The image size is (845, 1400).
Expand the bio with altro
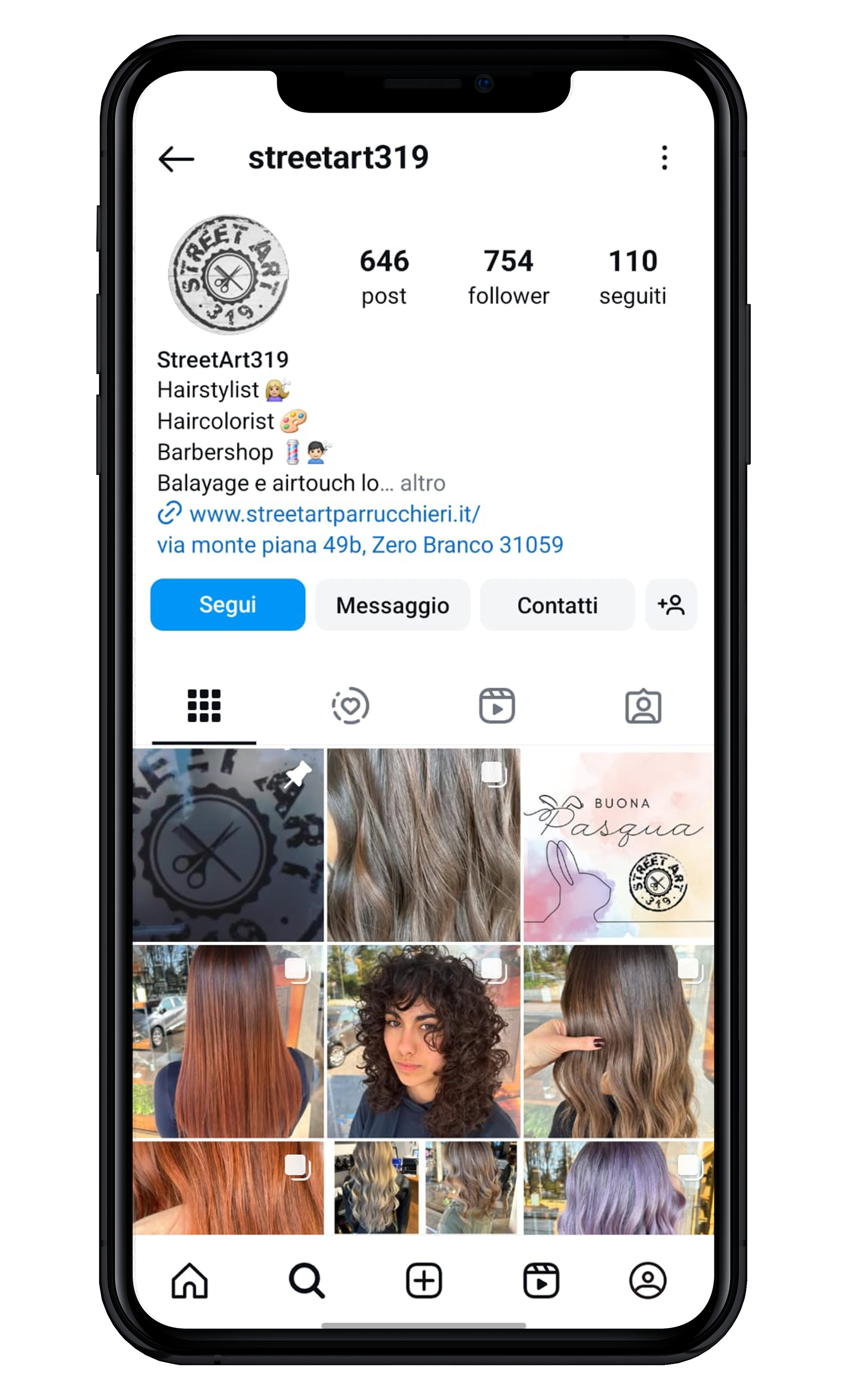tap(423, 484)
